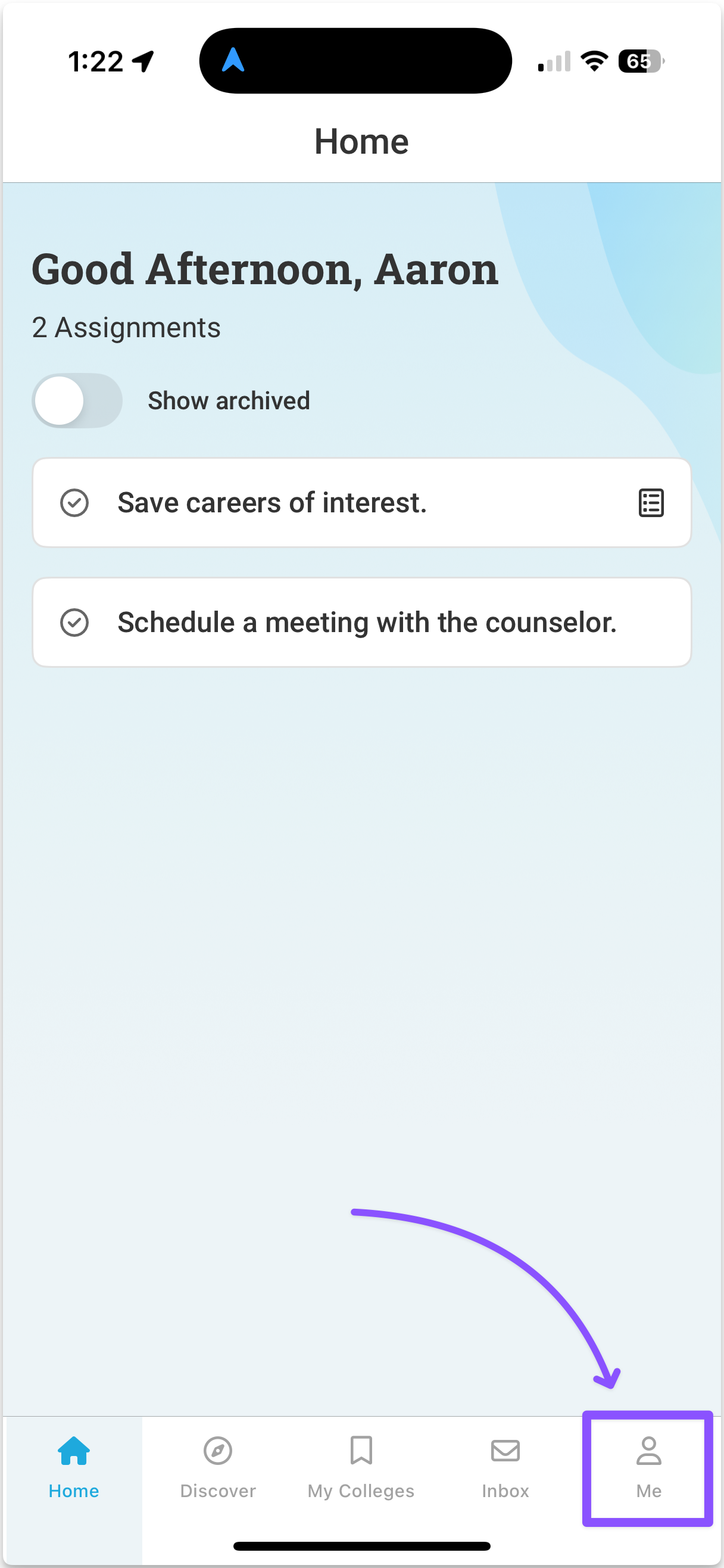724x1568 pixels.
Task: Check off the counselor meeting assignment
Action: coord(75,622)
